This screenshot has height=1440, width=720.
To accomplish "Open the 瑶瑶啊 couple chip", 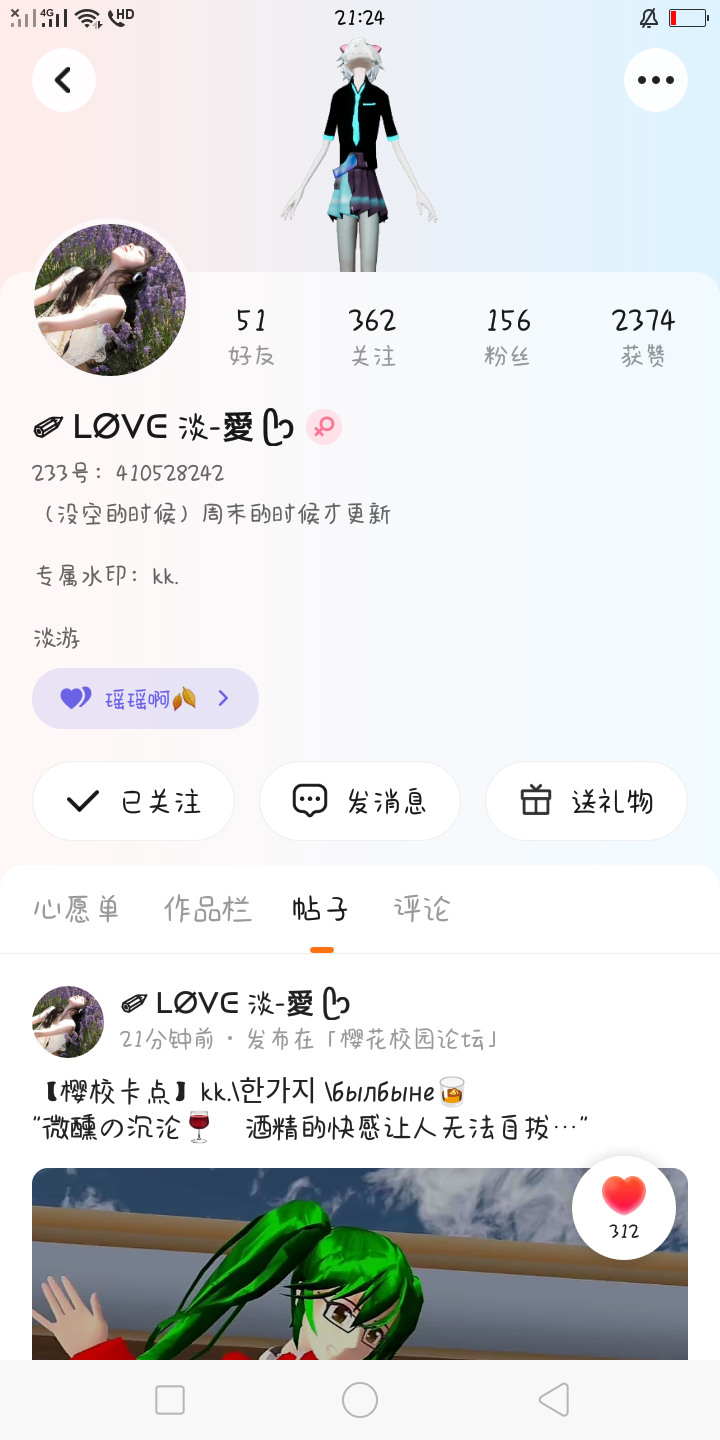I will click(x=146, y=698).
